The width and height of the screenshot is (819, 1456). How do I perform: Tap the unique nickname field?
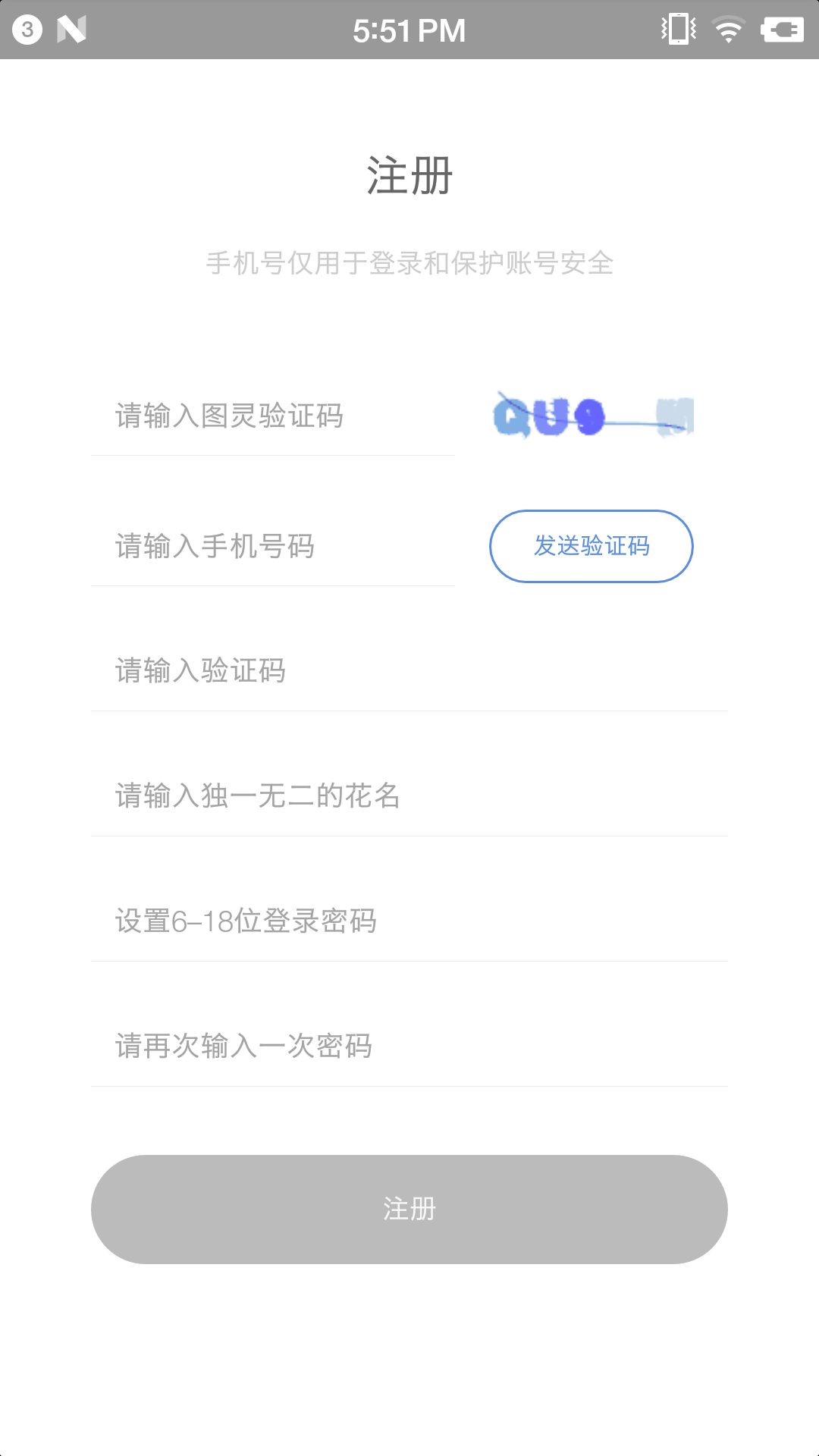409,796
